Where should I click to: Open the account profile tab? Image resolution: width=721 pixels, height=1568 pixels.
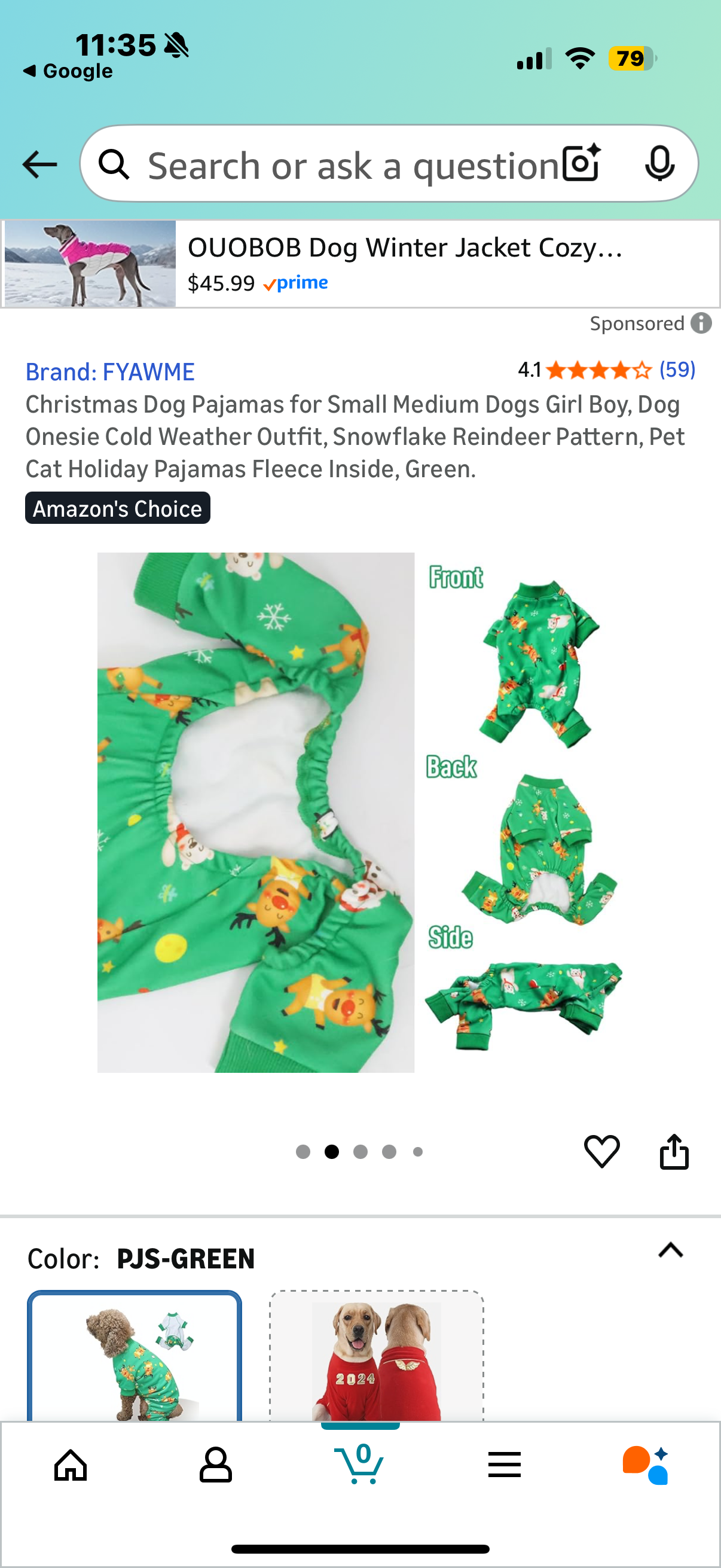pos(215,1465)
